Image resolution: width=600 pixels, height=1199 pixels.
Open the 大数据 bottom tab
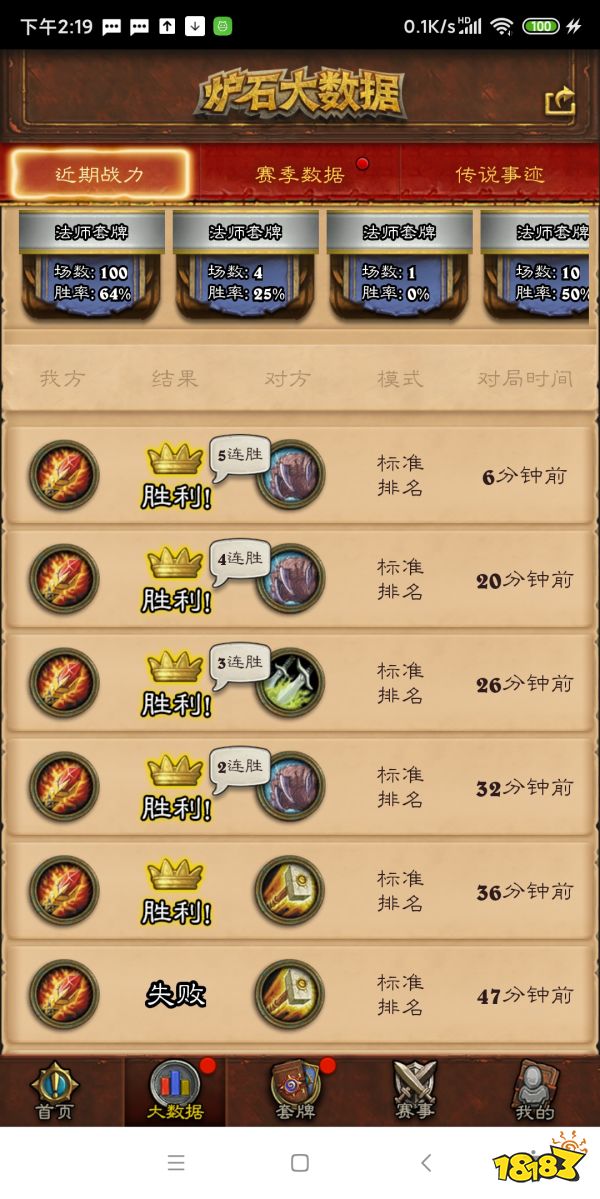175,1092
